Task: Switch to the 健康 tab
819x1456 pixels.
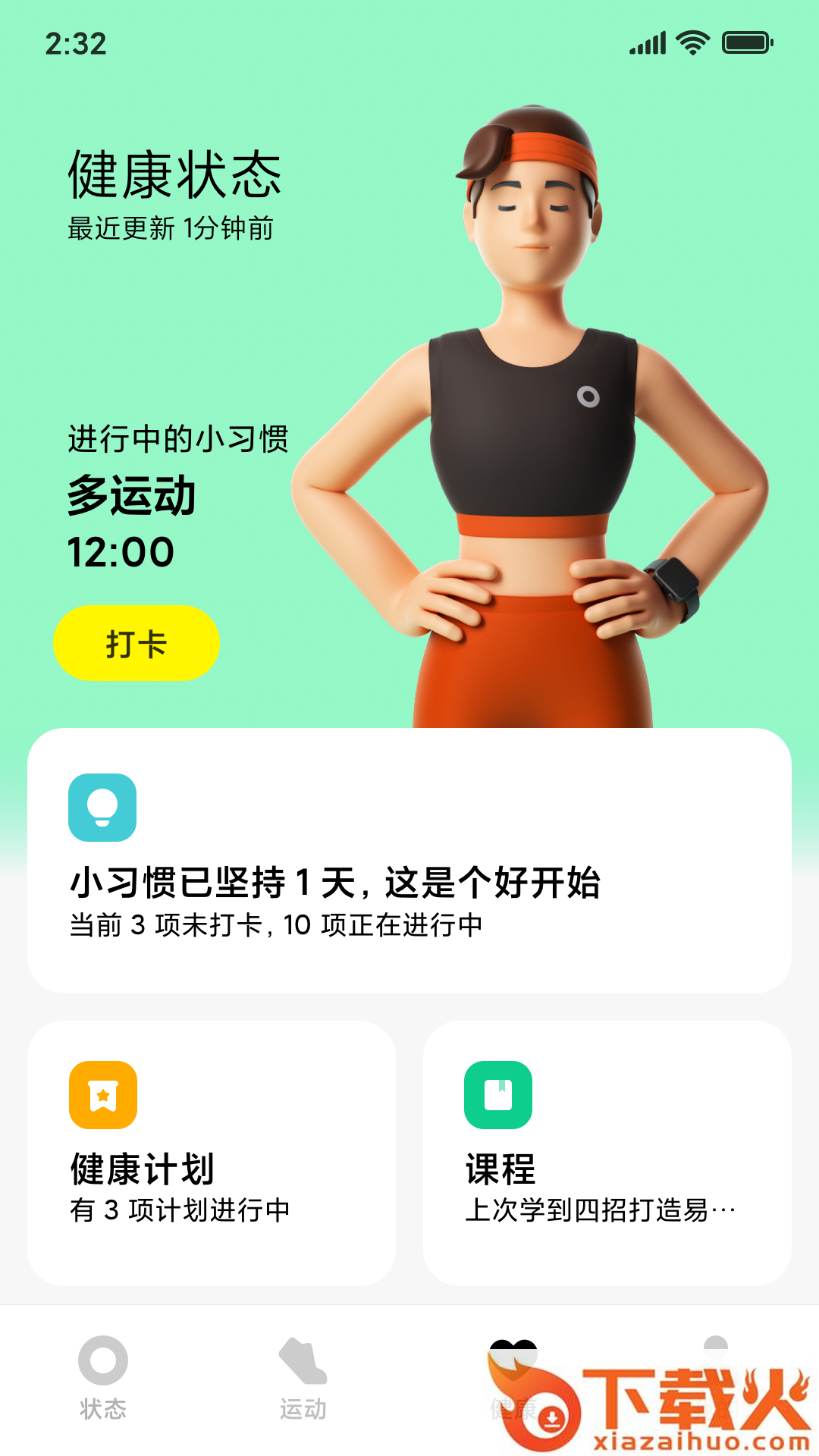Action: [513, 1376]
